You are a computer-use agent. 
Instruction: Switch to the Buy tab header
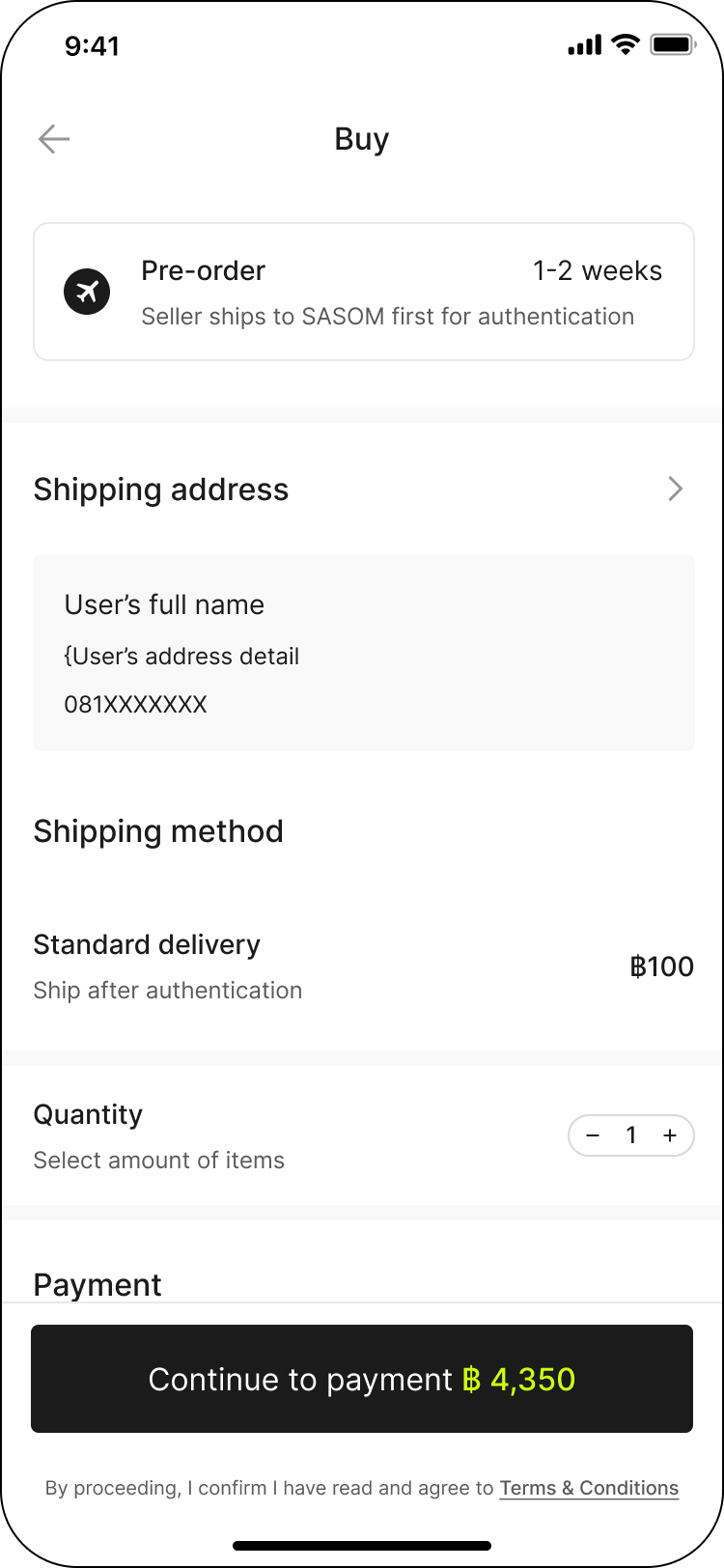361,138
